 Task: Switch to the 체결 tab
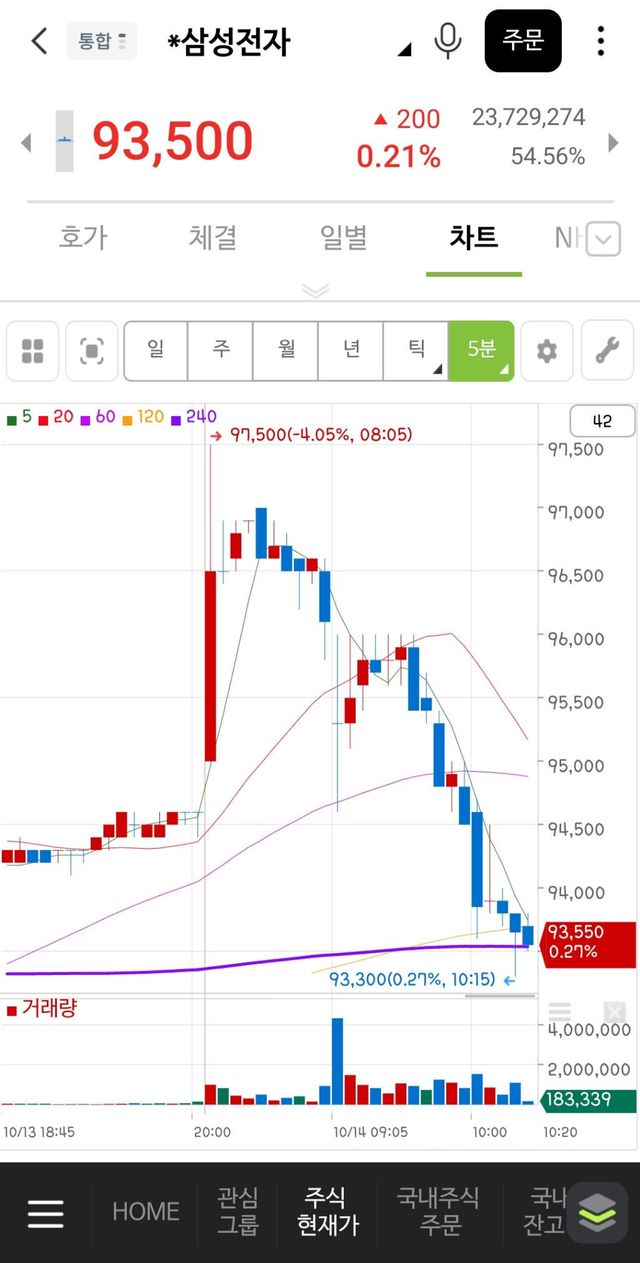point(213,238)
